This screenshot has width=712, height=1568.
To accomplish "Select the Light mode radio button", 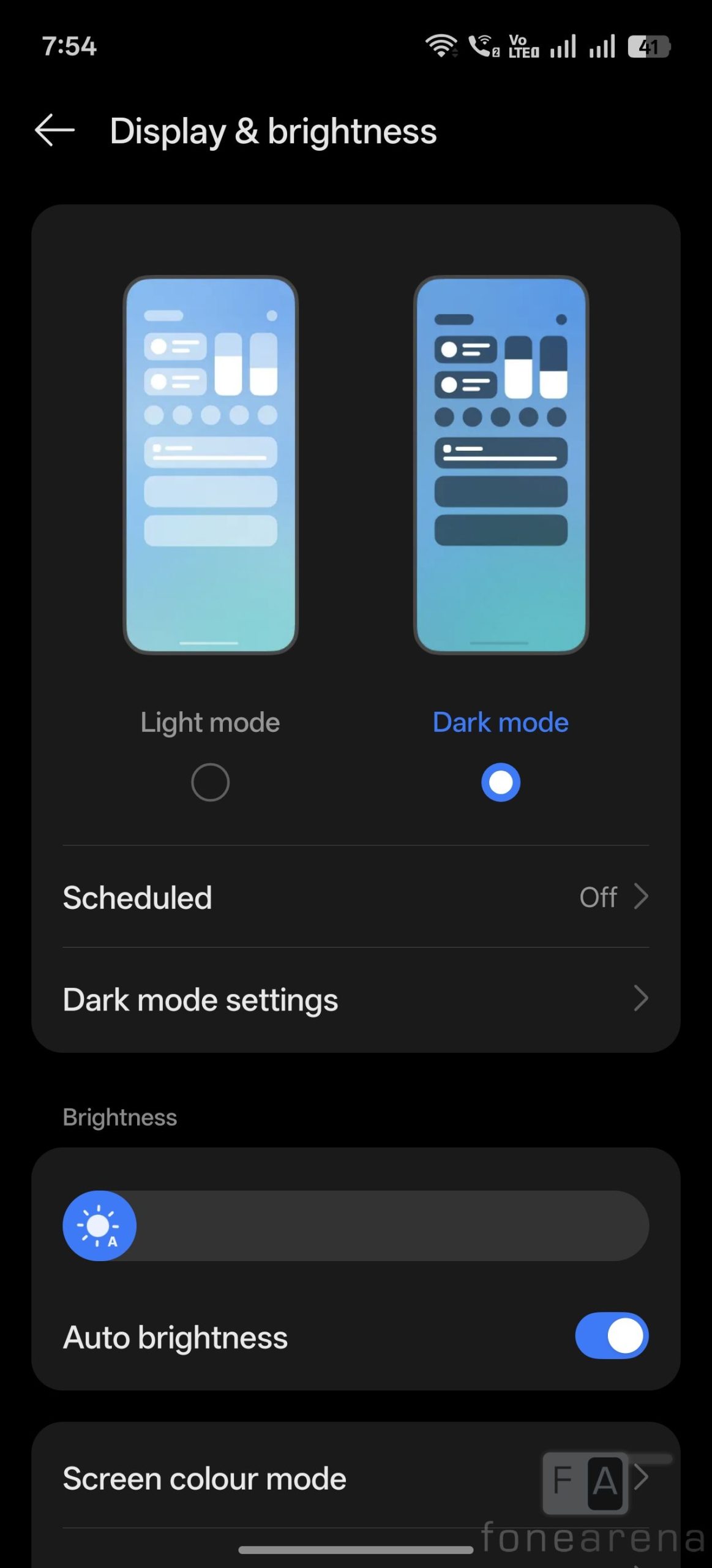I will [210, 782].
